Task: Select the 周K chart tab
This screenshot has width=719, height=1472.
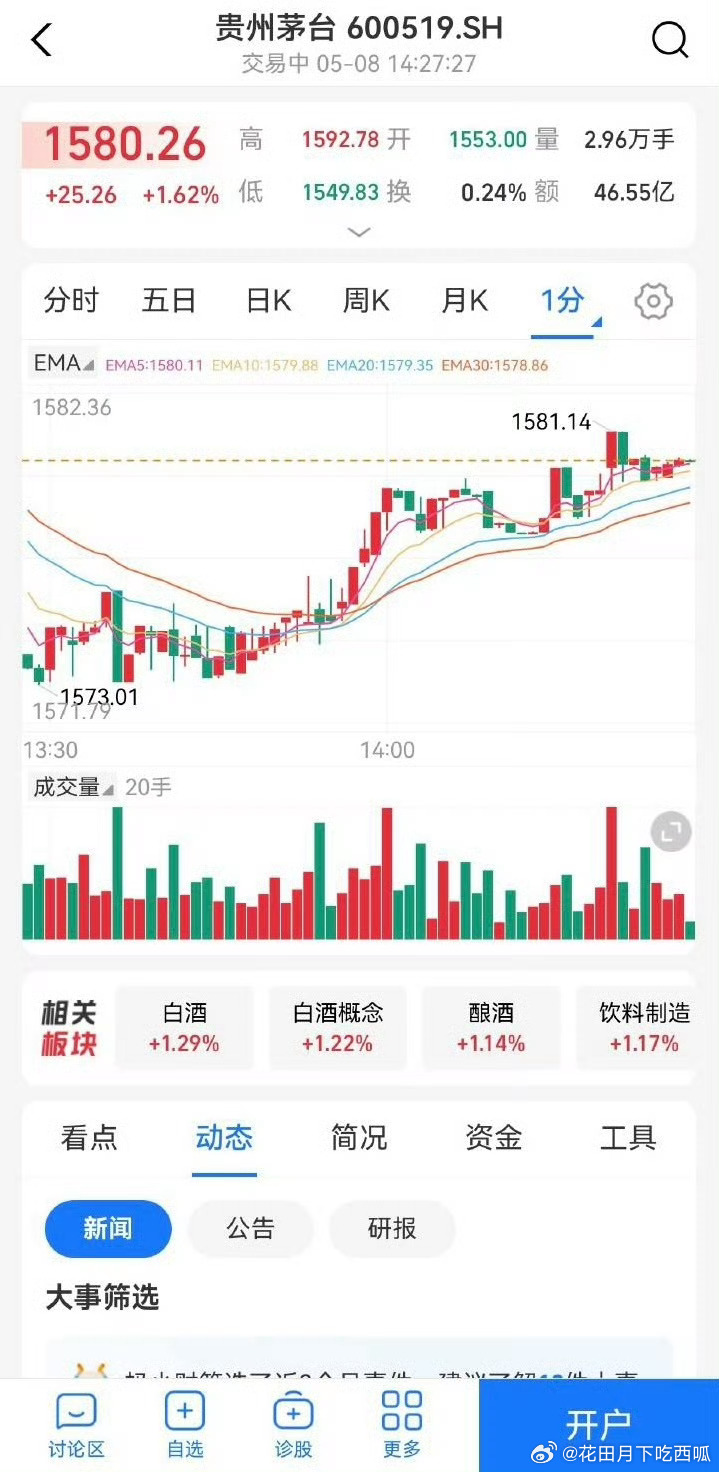Action: (x=366, y=300)
